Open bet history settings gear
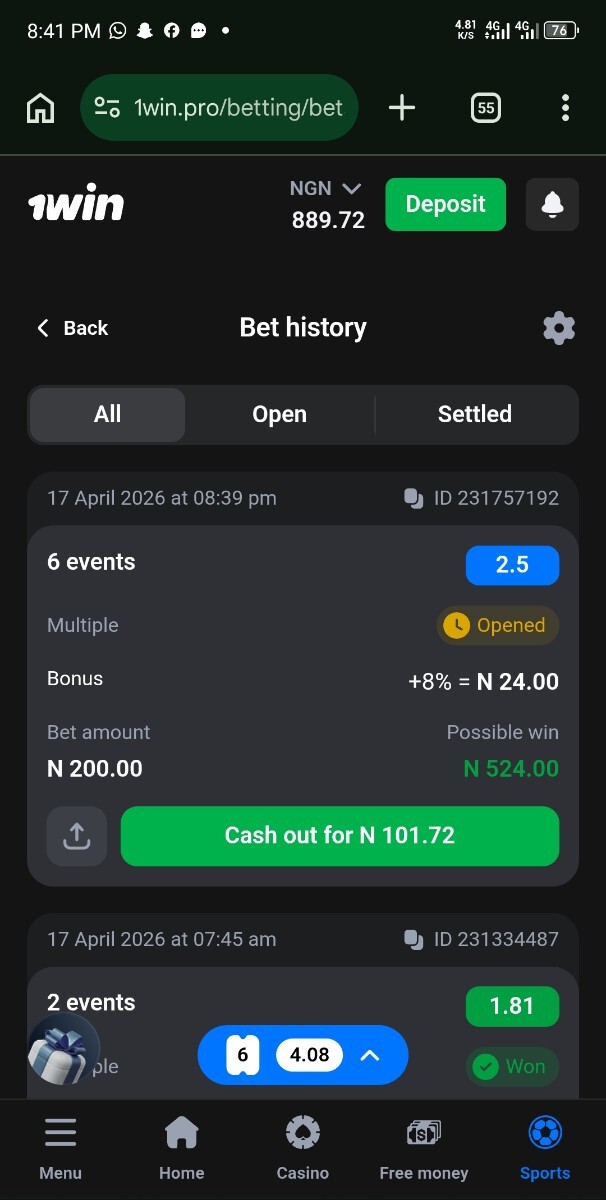The width and height of the screenshot is (606, 1200). 558,328
